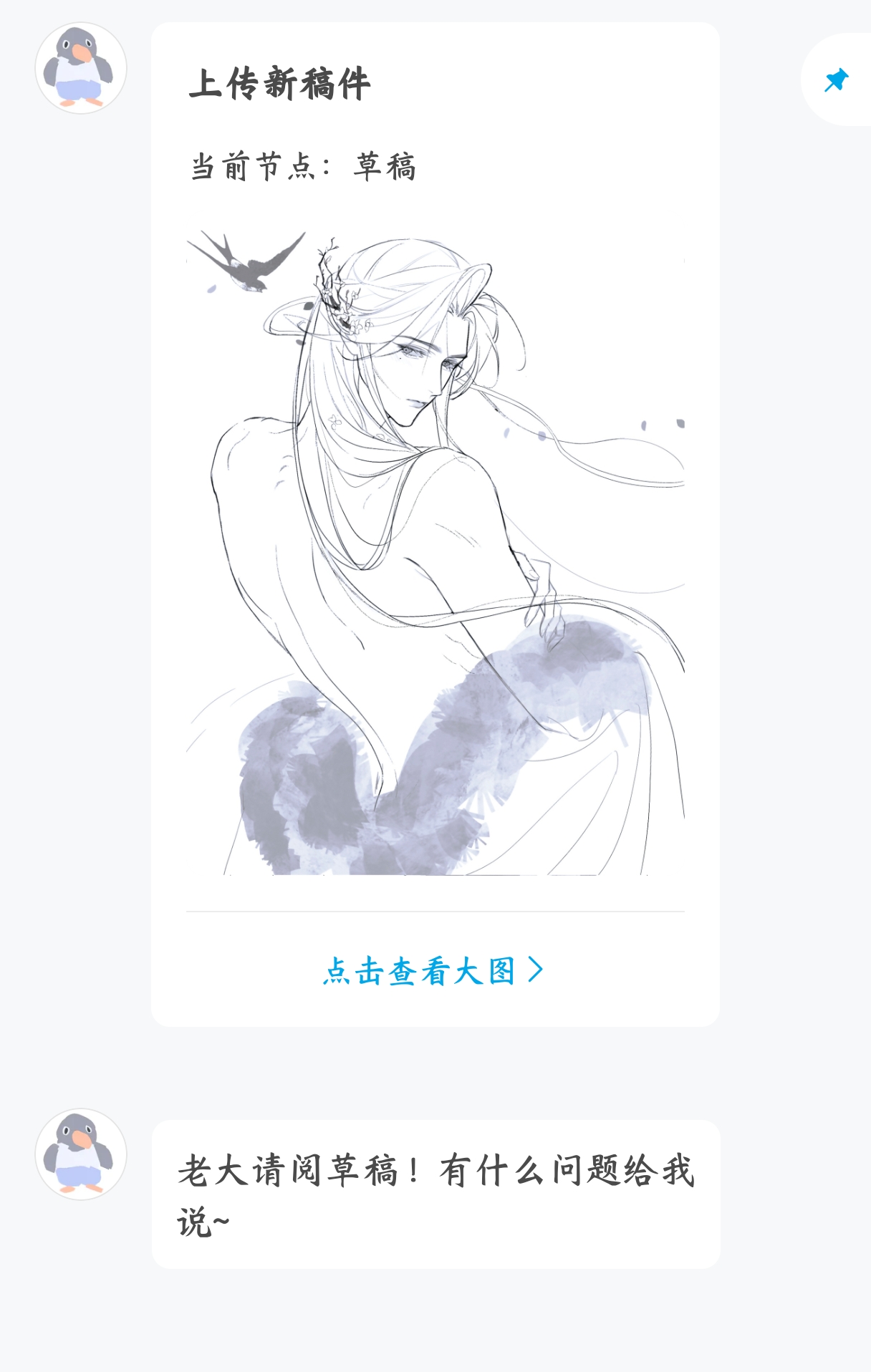Open penguin avatar beside 老大请阅草稿 message
The width and height of the screenshot is (871, 1372).
click(81, 1154)
